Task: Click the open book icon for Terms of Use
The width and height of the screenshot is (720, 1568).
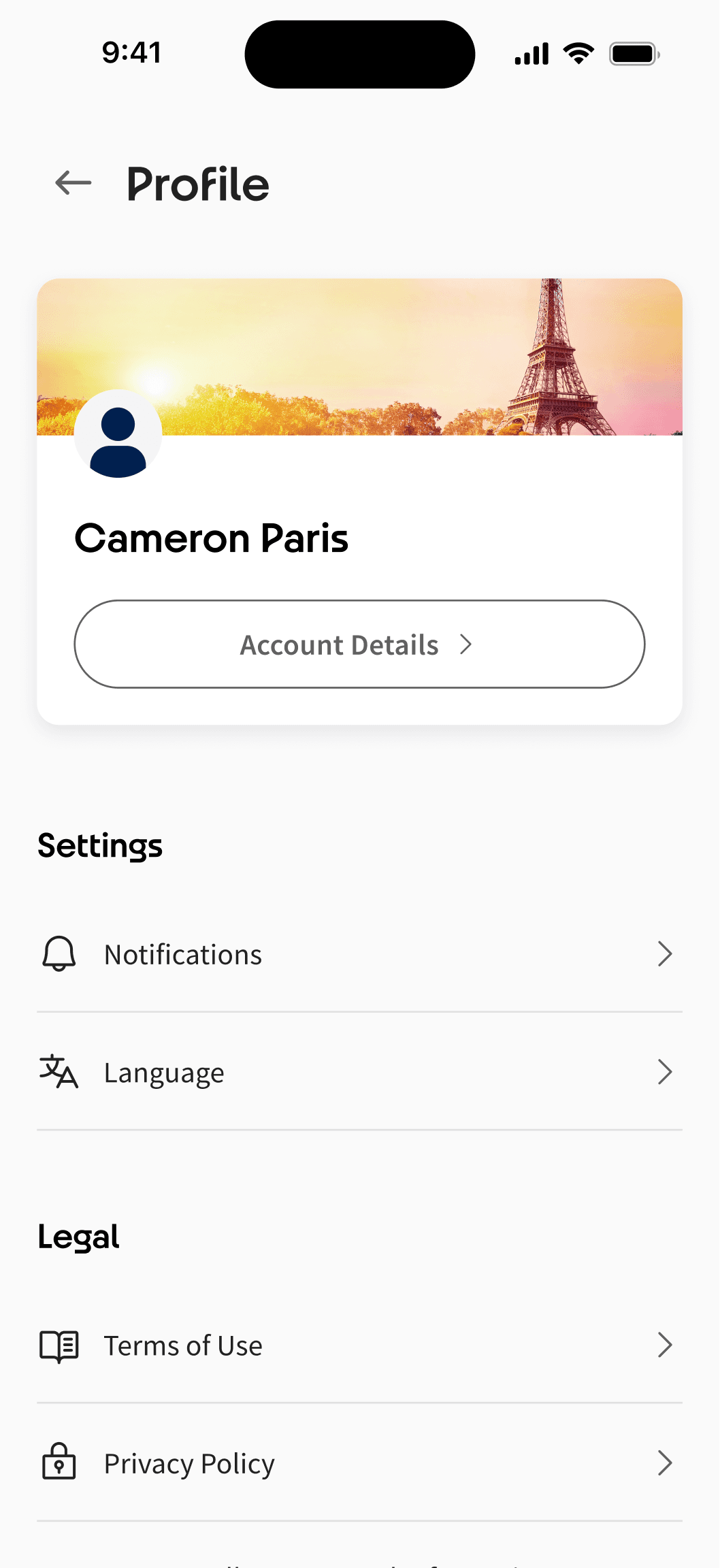Action: point(59,1345)
